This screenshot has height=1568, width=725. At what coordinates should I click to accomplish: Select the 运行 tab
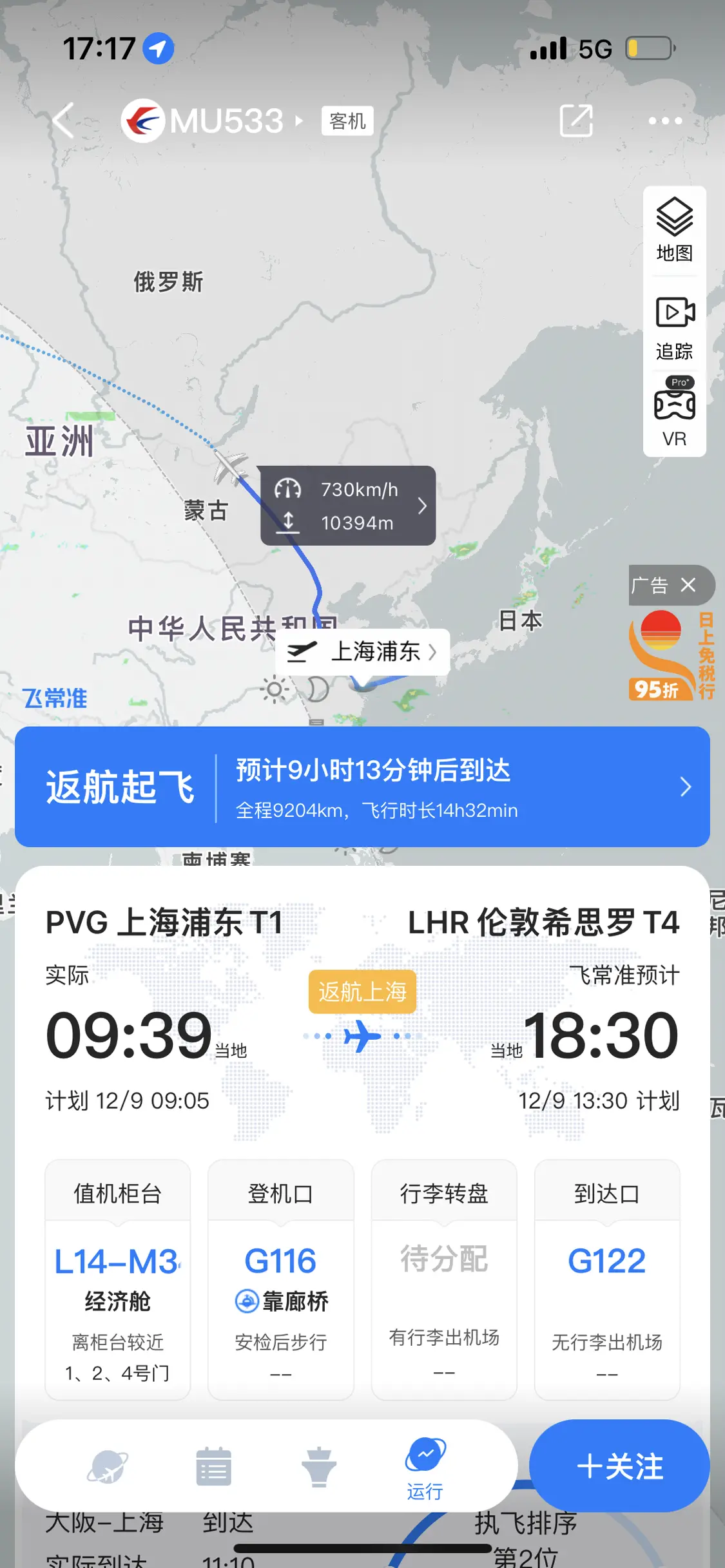(425, 1467)
